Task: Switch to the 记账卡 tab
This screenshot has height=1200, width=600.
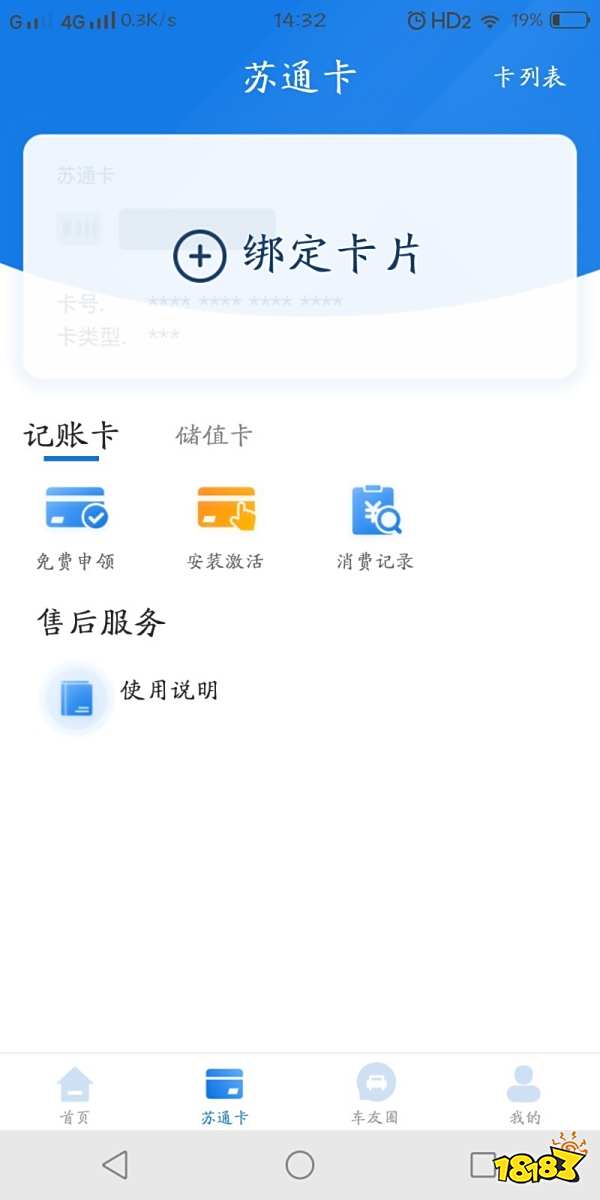Action: coord(71,436)
